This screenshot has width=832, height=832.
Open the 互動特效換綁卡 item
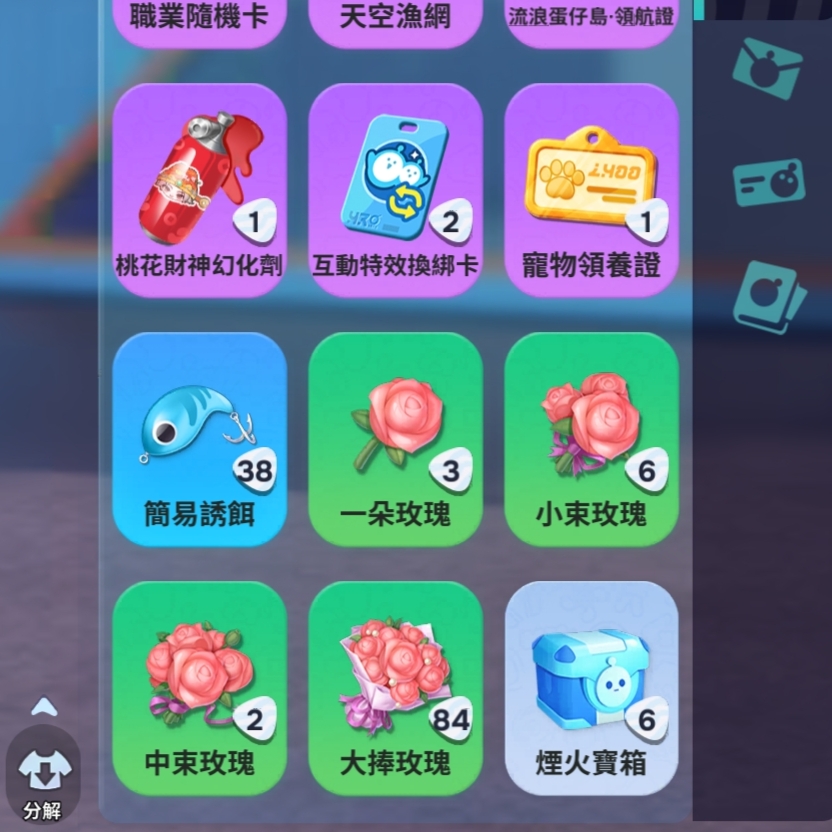coord(395,190)
